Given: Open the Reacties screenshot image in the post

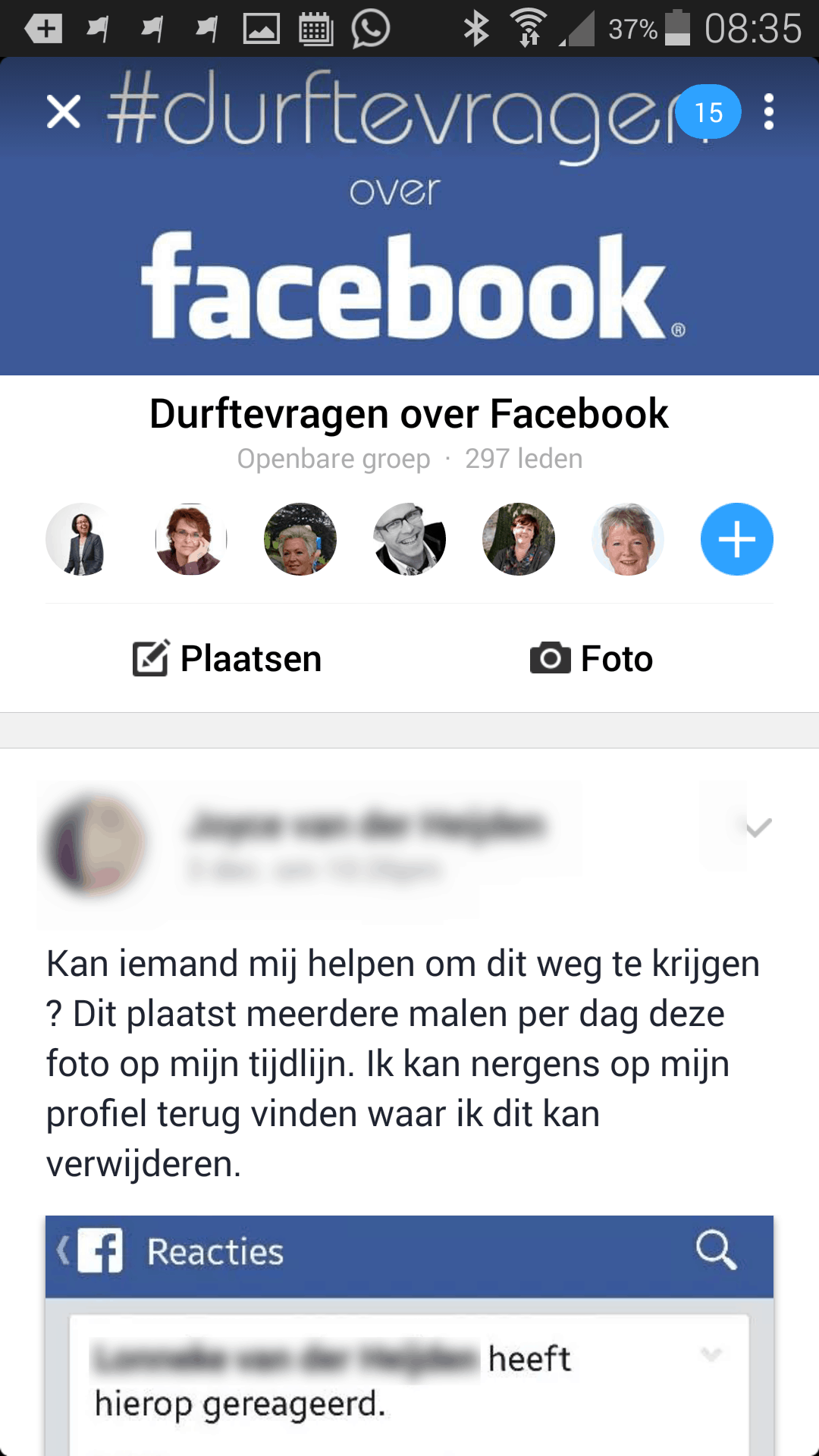Looking at the screenshot, I should pyautogui.click(x=409, y=1335).
